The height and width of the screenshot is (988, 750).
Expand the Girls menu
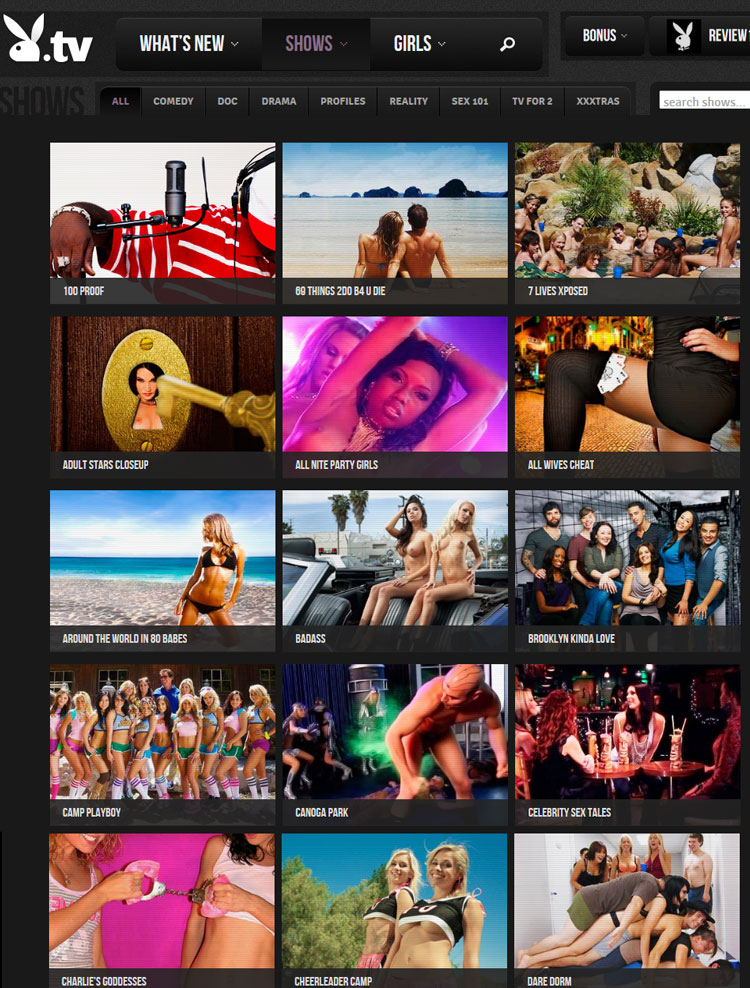point(419,44)
